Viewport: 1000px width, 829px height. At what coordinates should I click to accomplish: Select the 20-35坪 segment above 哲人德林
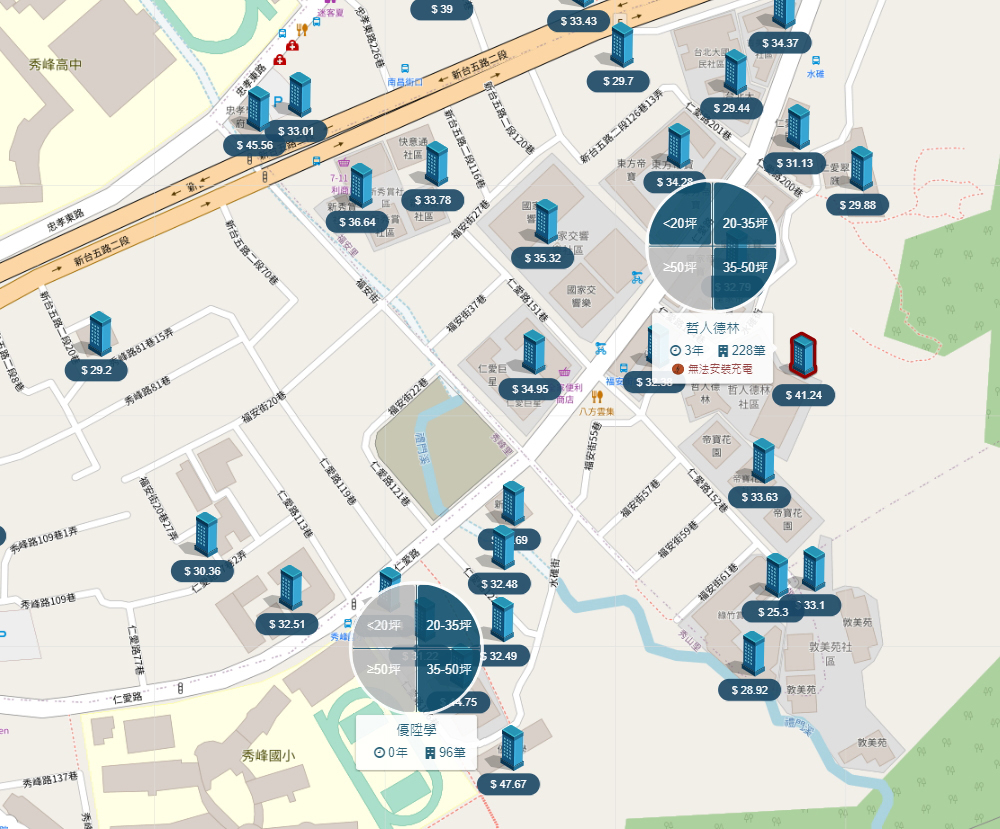point(744,223)
